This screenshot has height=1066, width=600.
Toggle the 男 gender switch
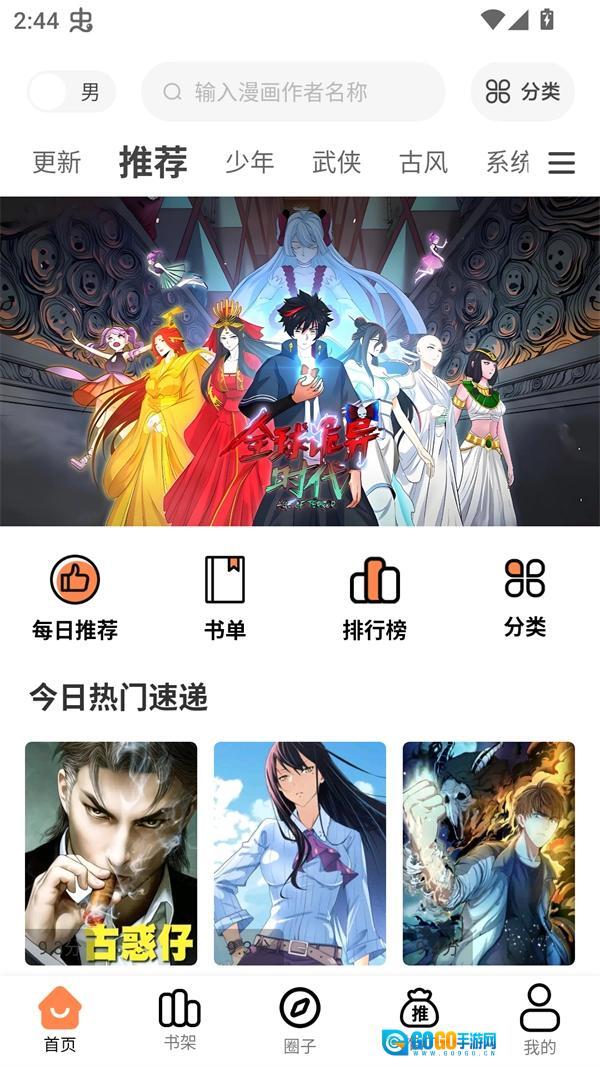[71, 92]
